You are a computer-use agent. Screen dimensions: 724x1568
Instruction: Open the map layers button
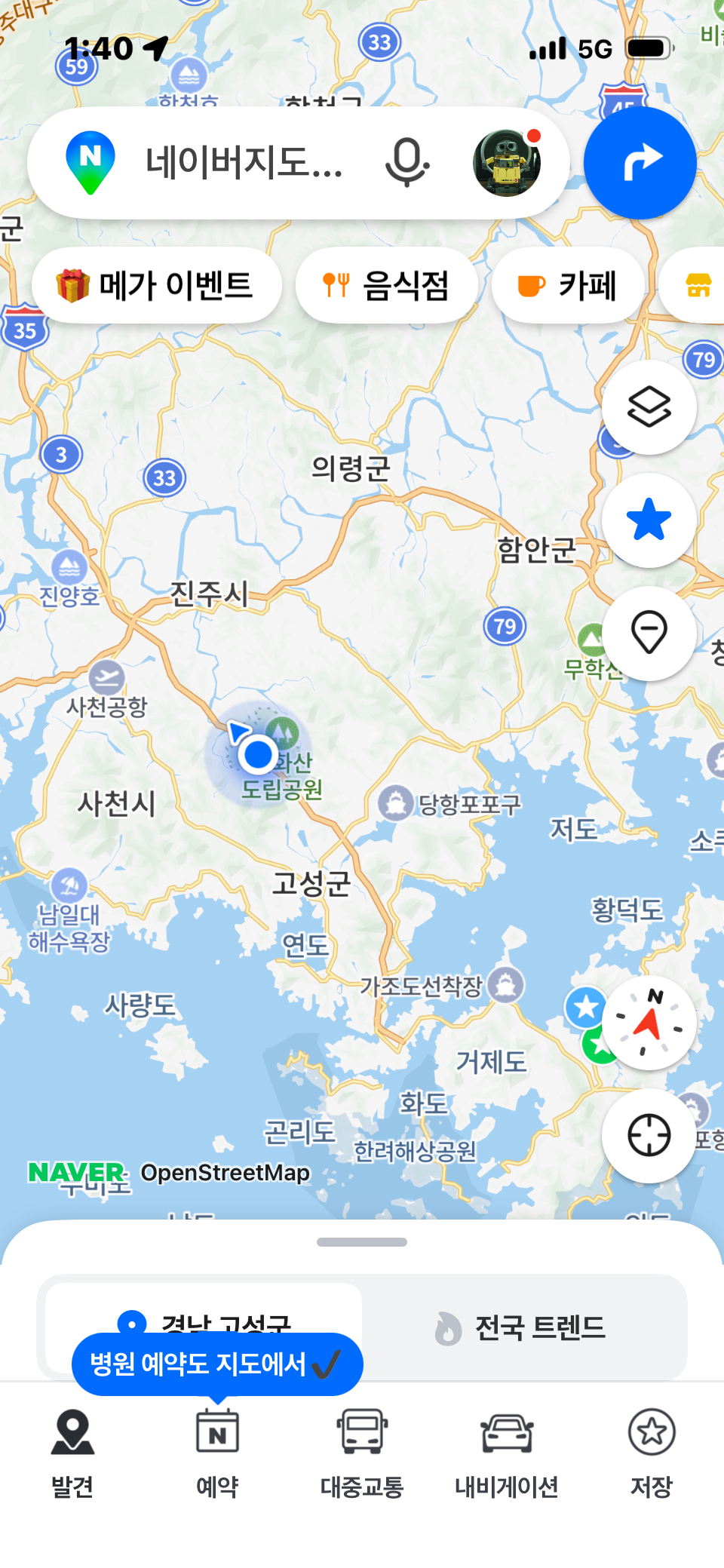pos(649,407)
